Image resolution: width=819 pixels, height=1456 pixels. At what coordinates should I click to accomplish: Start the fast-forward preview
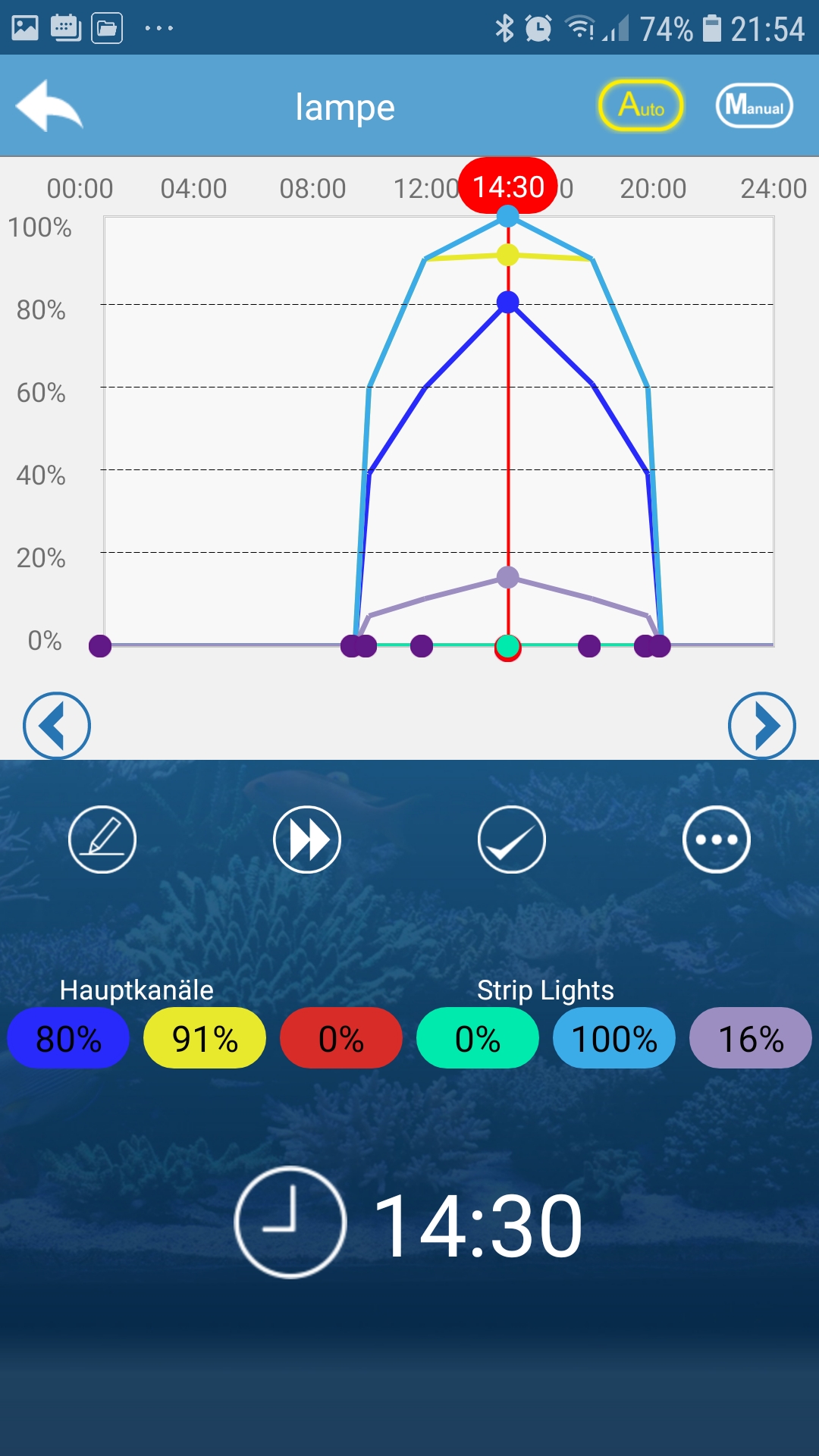[x=307, y=839]
